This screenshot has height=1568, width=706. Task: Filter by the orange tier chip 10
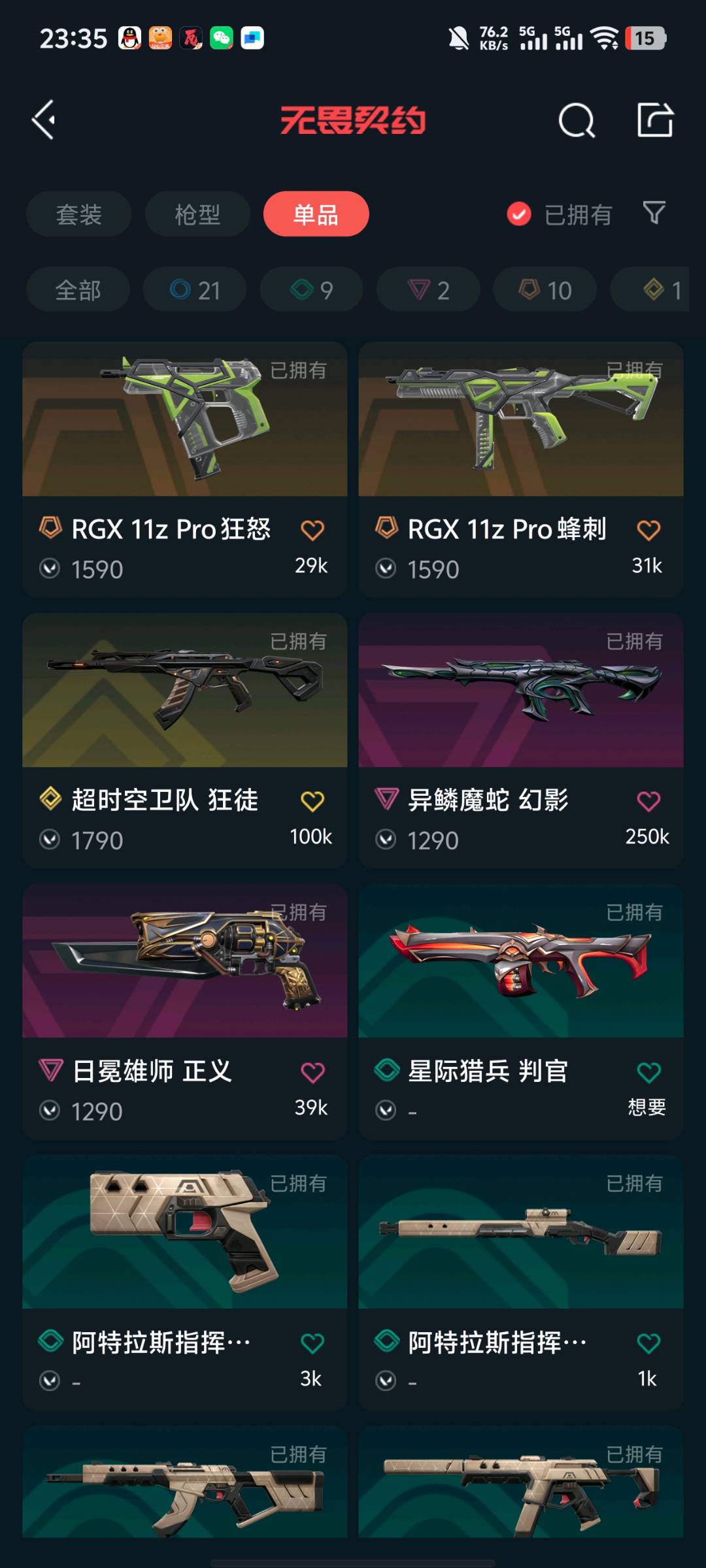click(545, 290)
